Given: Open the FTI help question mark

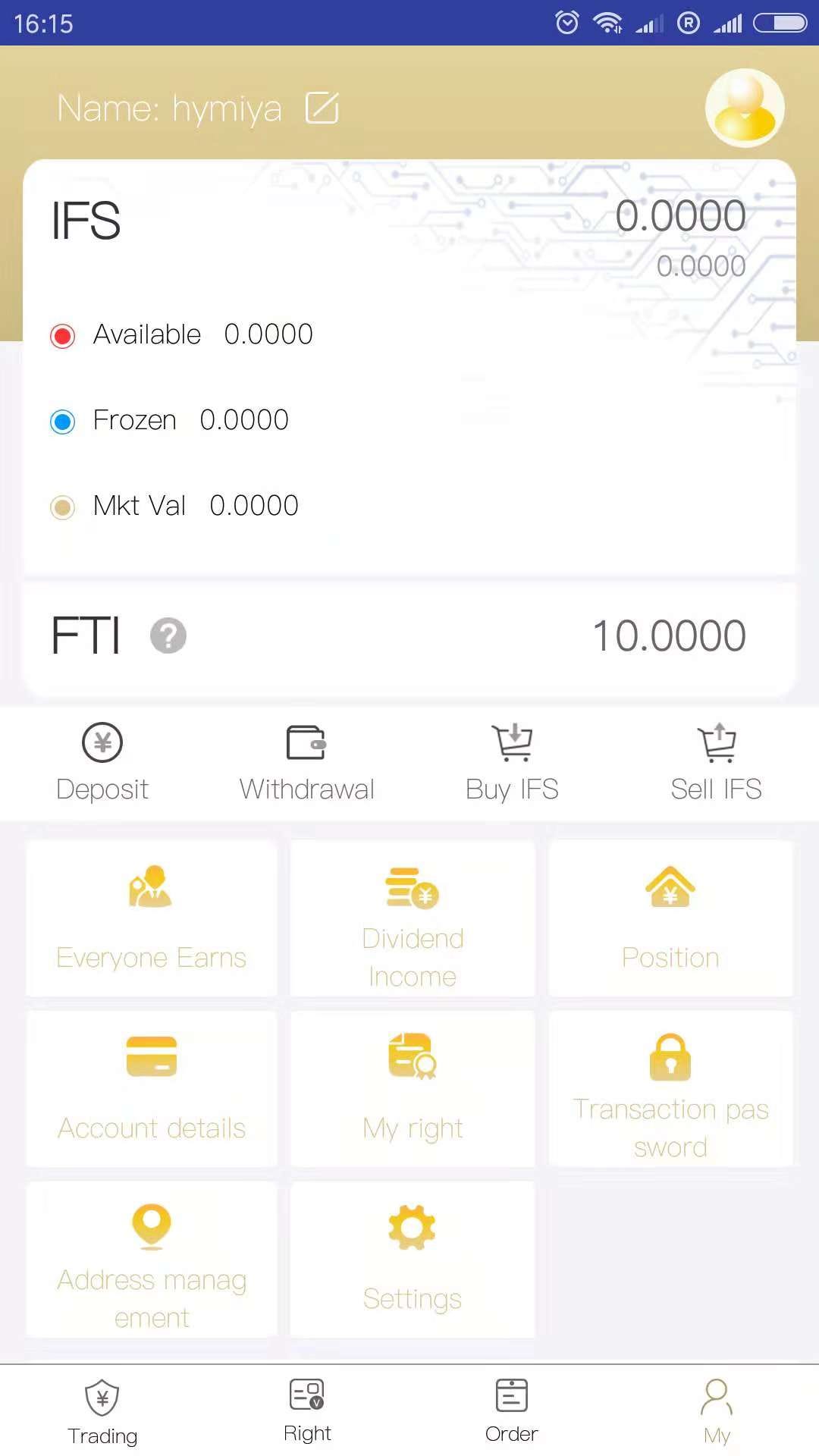Looking at the screenshot, I should pos(168,635).
